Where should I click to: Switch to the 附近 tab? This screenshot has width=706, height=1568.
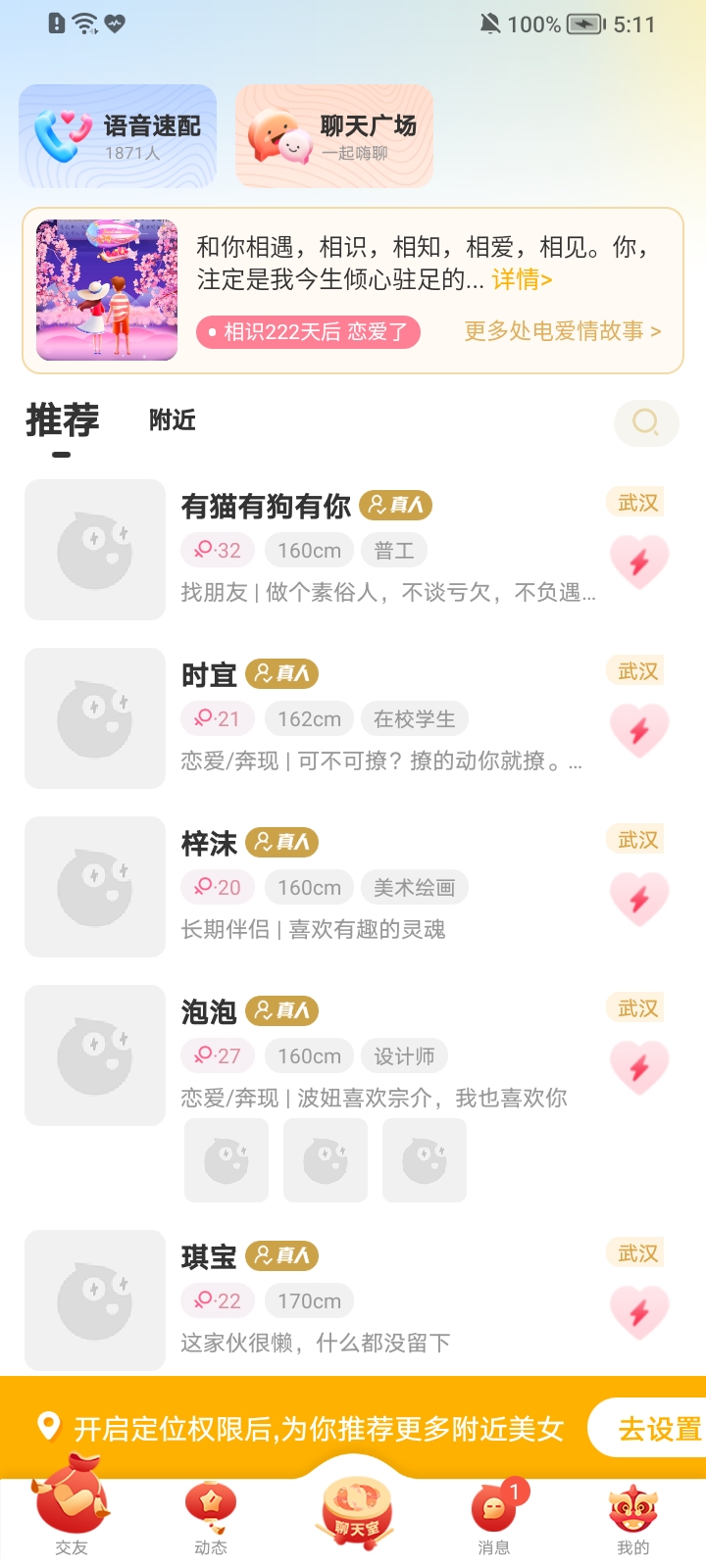point(173,420)
